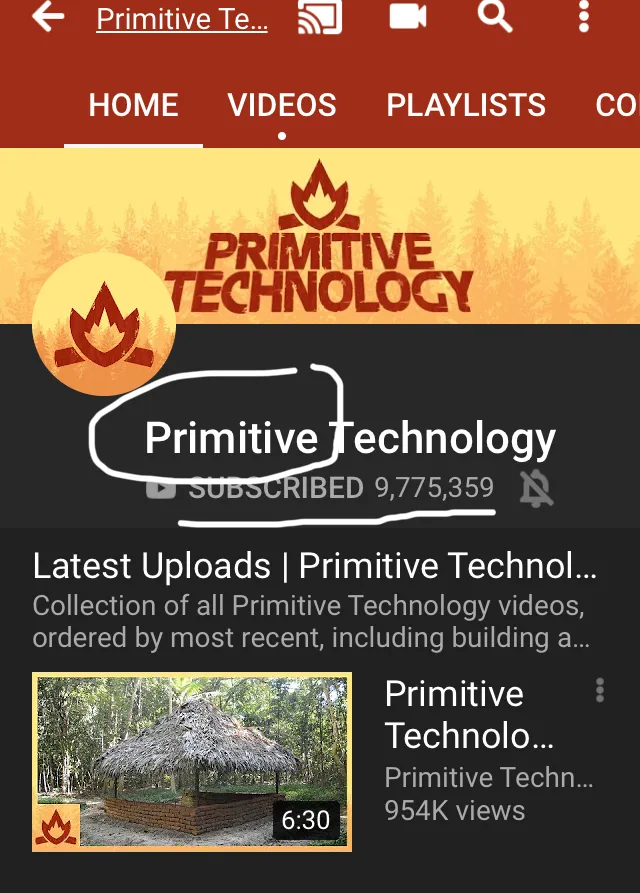The image size is (640, 893).
Task: Open the cast to device icon
Action: 319,17
